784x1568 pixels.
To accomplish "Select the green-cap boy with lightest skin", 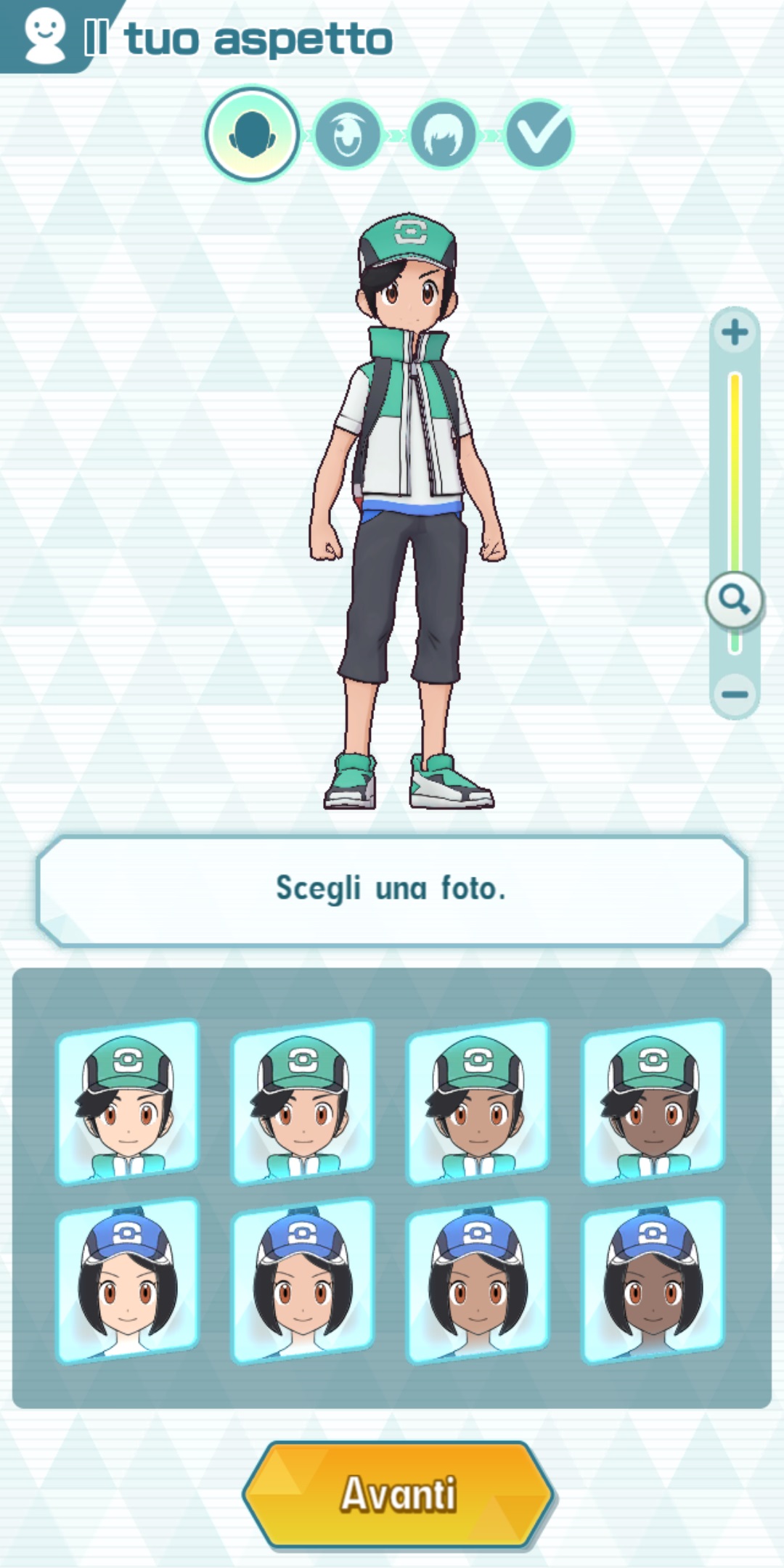I will pos(128,1102).
